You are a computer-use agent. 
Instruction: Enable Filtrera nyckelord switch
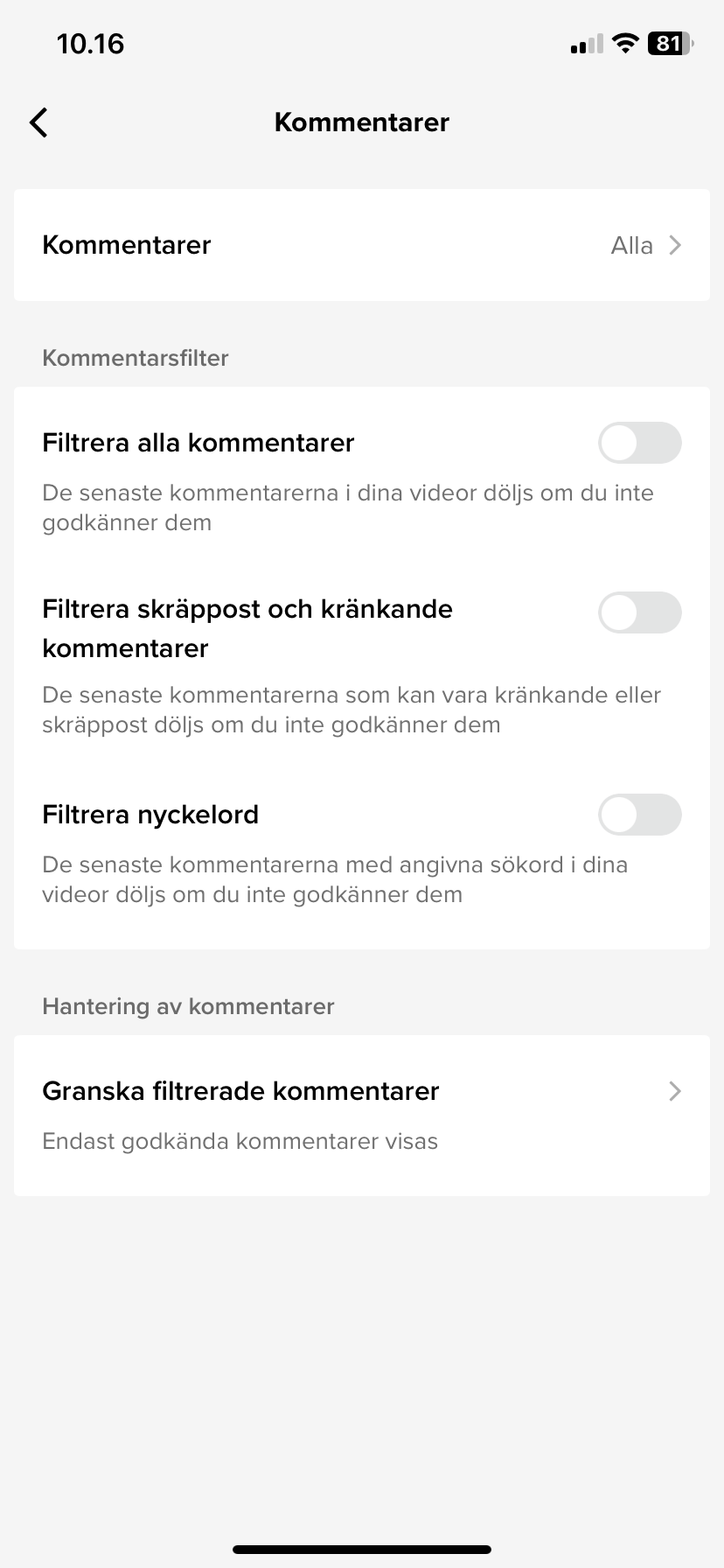[x=639, y=815]
